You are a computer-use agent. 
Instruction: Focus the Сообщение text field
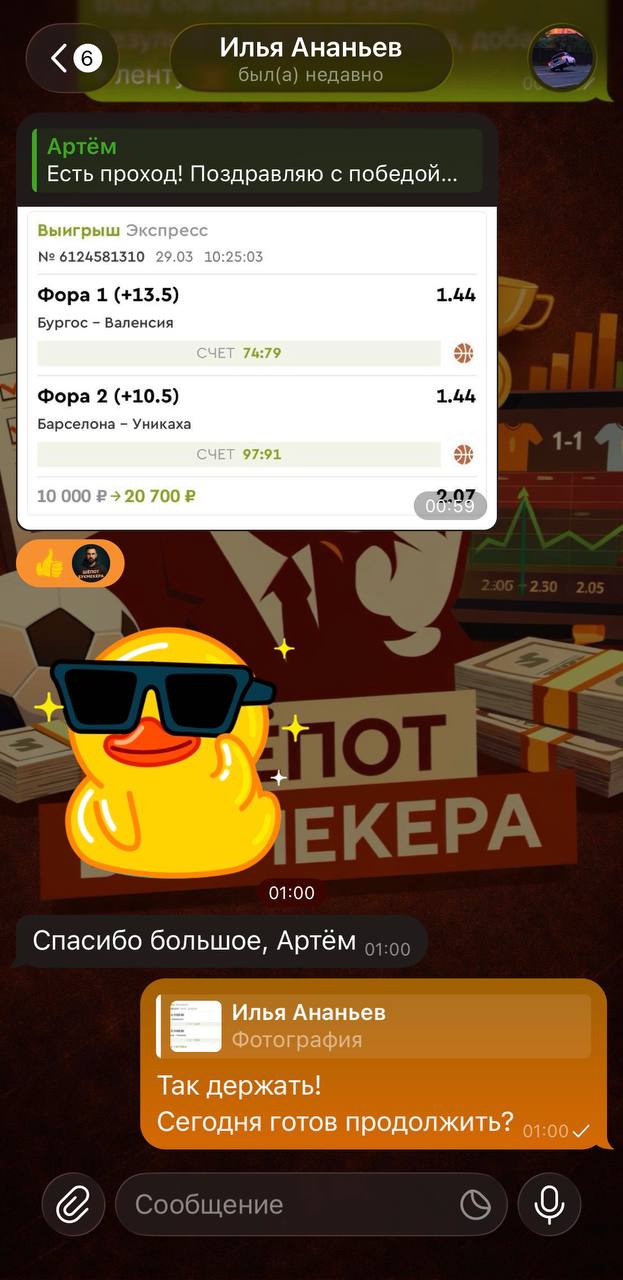click(x=290, y=1205)
